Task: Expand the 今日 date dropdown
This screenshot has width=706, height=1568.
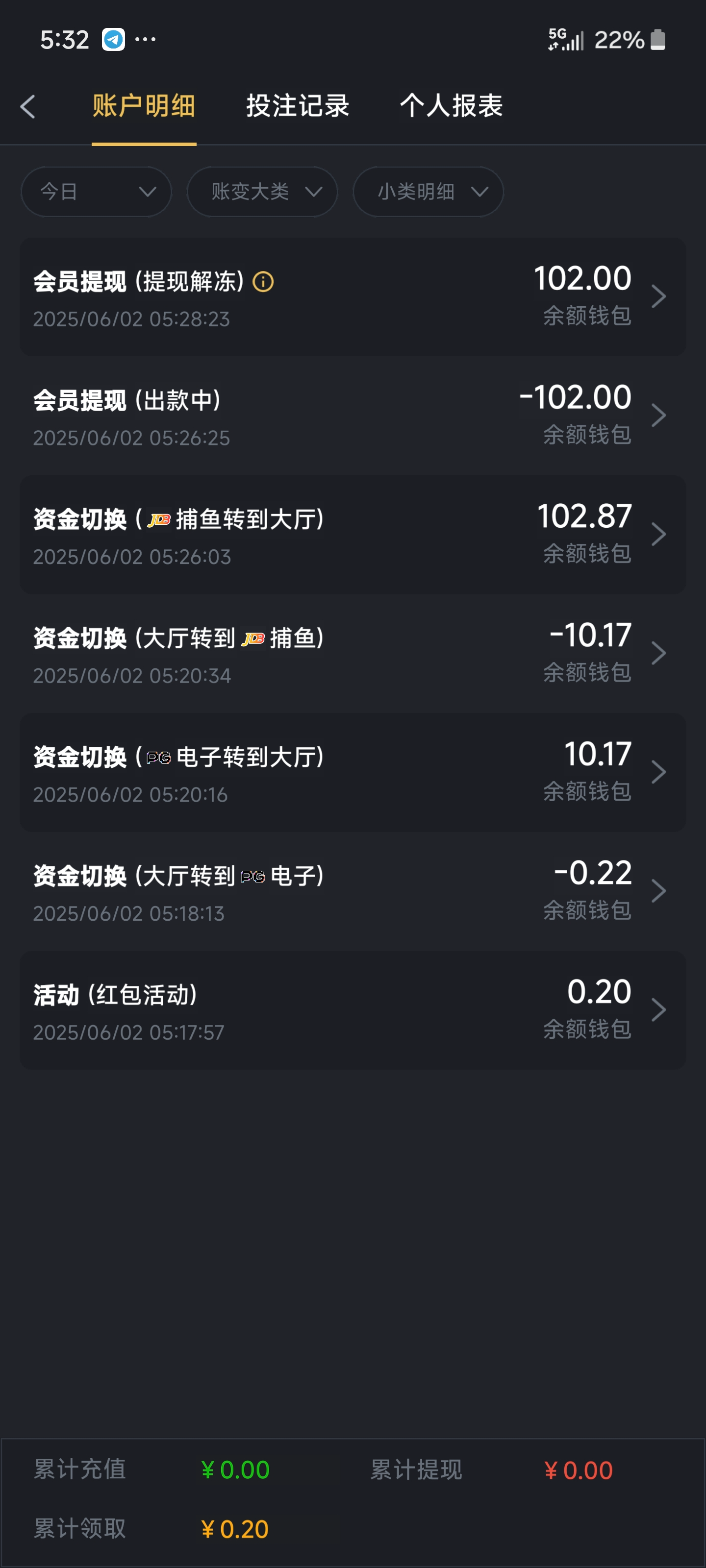Action: [x=96, y=192]
